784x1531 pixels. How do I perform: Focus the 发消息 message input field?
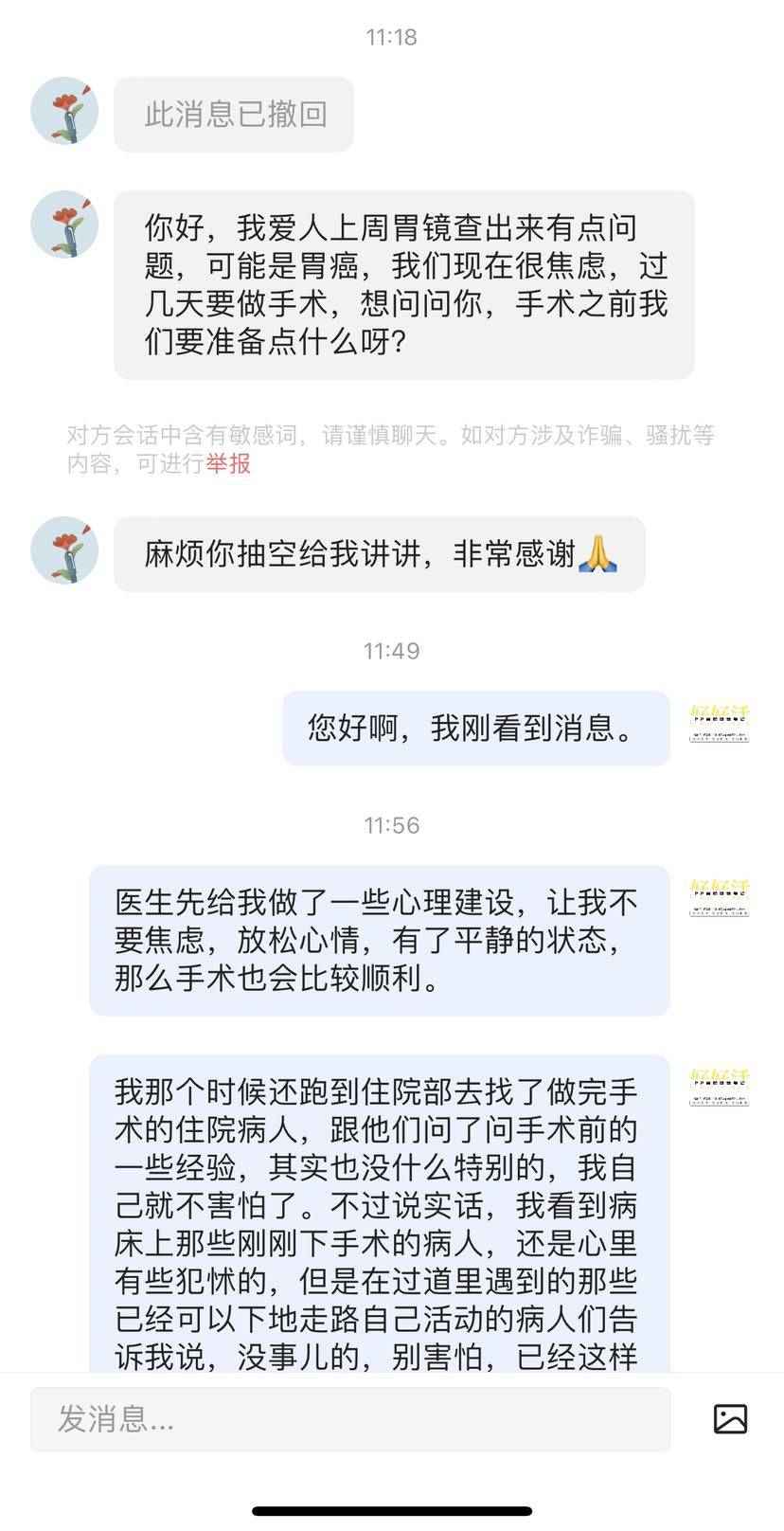[x=350, y=1418]
